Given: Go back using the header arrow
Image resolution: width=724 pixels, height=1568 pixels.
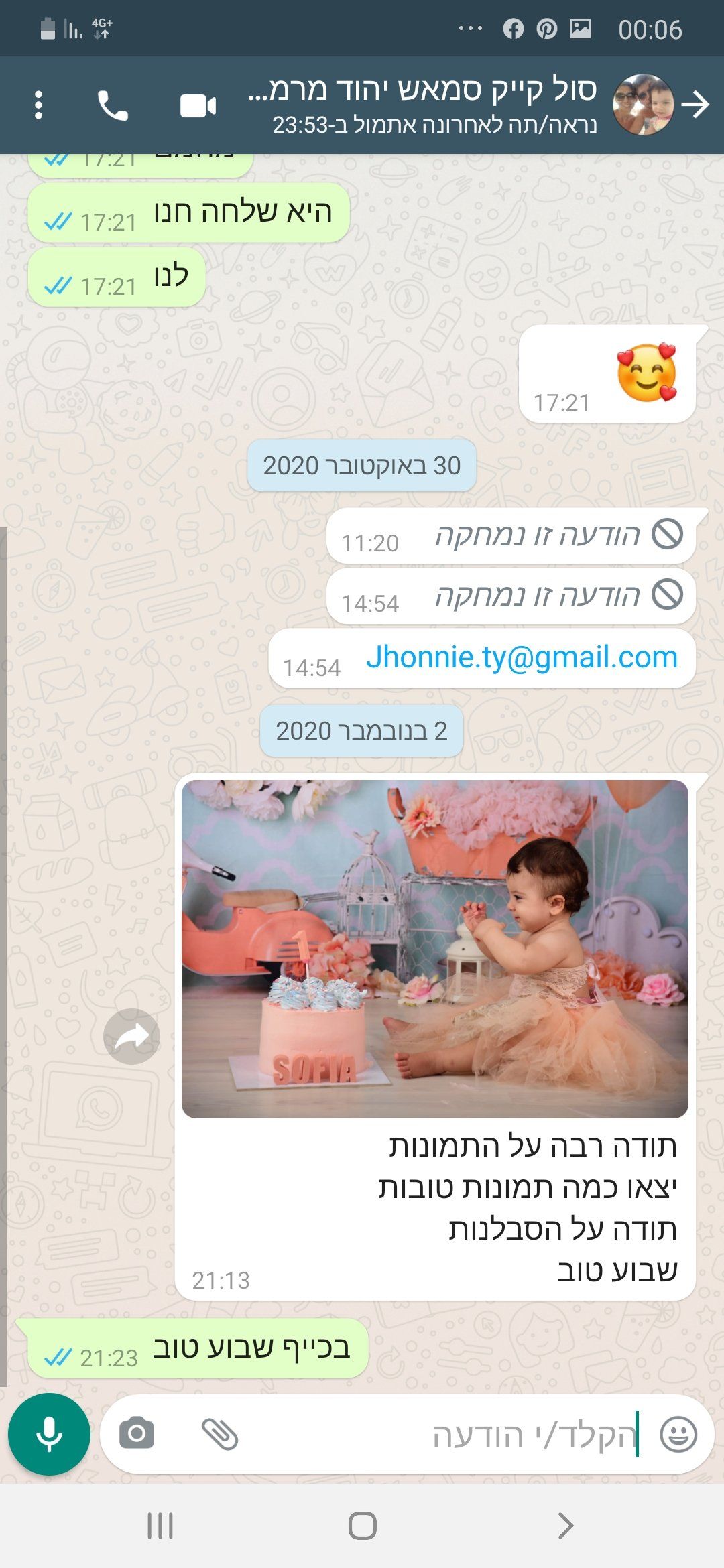Looking at the screenshot, I should [695, 105].
